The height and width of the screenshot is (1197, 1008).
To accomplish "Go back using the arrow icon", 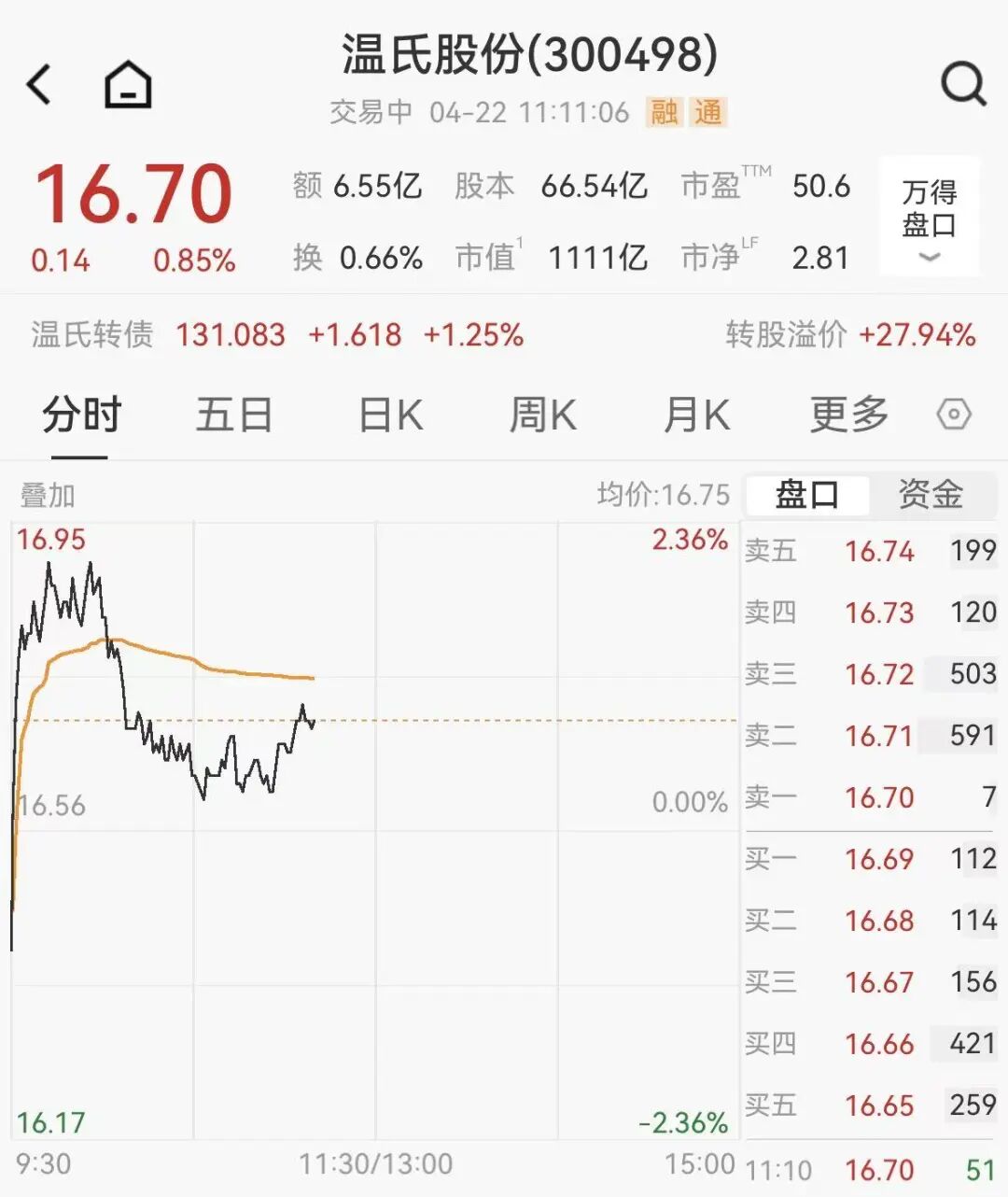I will click(39, 85).
